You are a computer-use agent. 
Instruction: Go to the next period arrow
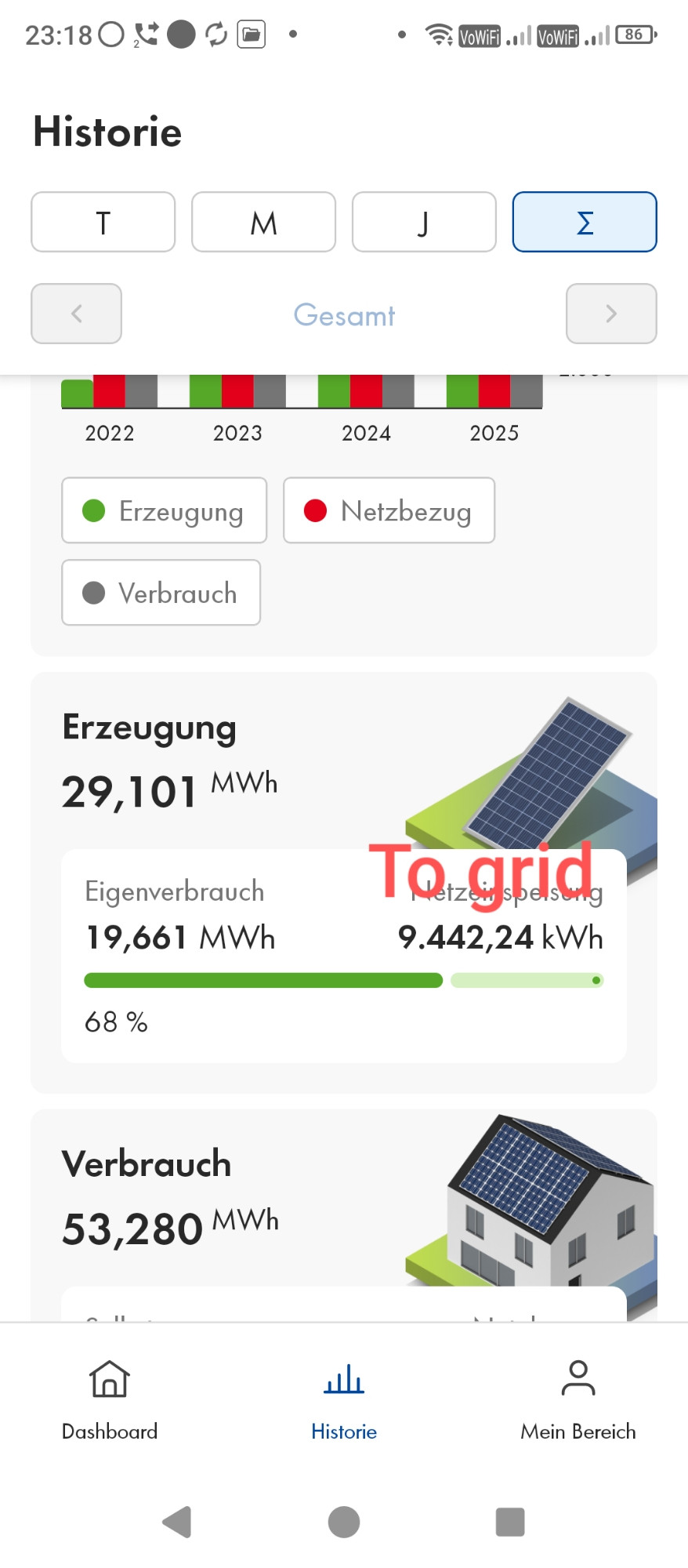(611, 314)
